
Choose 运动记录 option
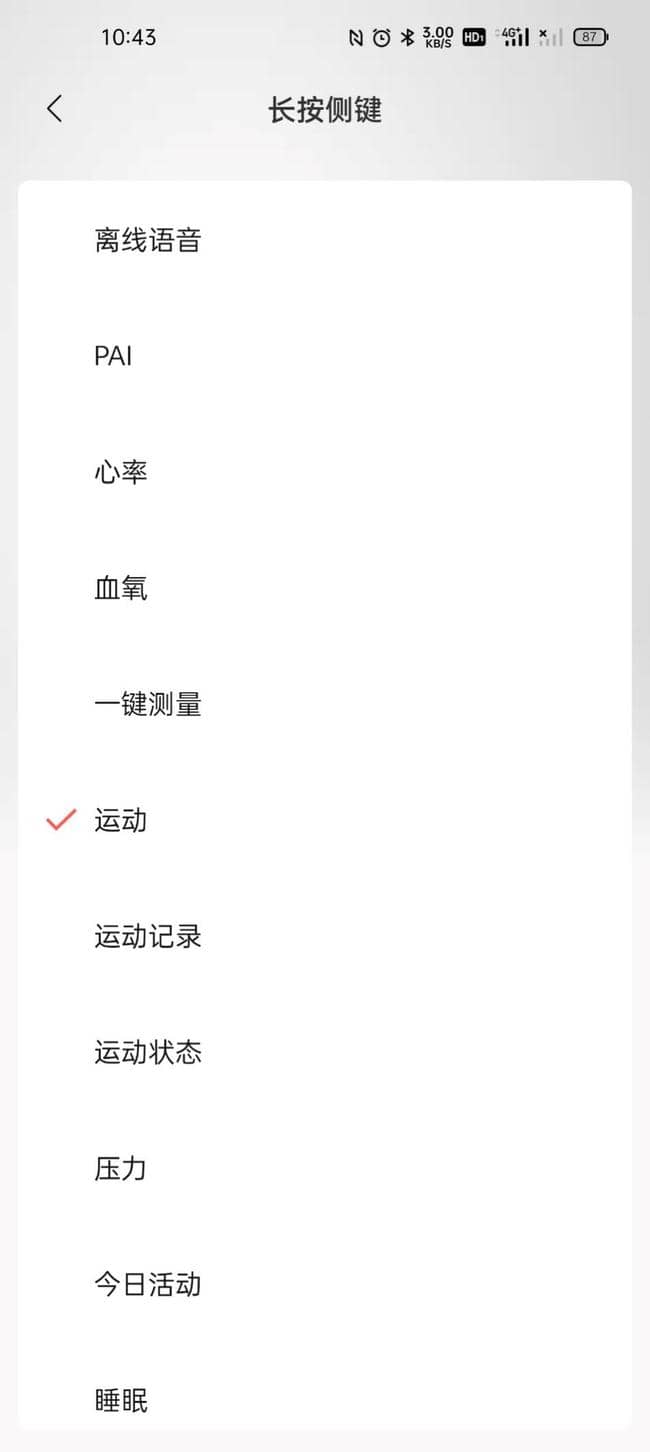(x=325, y=936)
